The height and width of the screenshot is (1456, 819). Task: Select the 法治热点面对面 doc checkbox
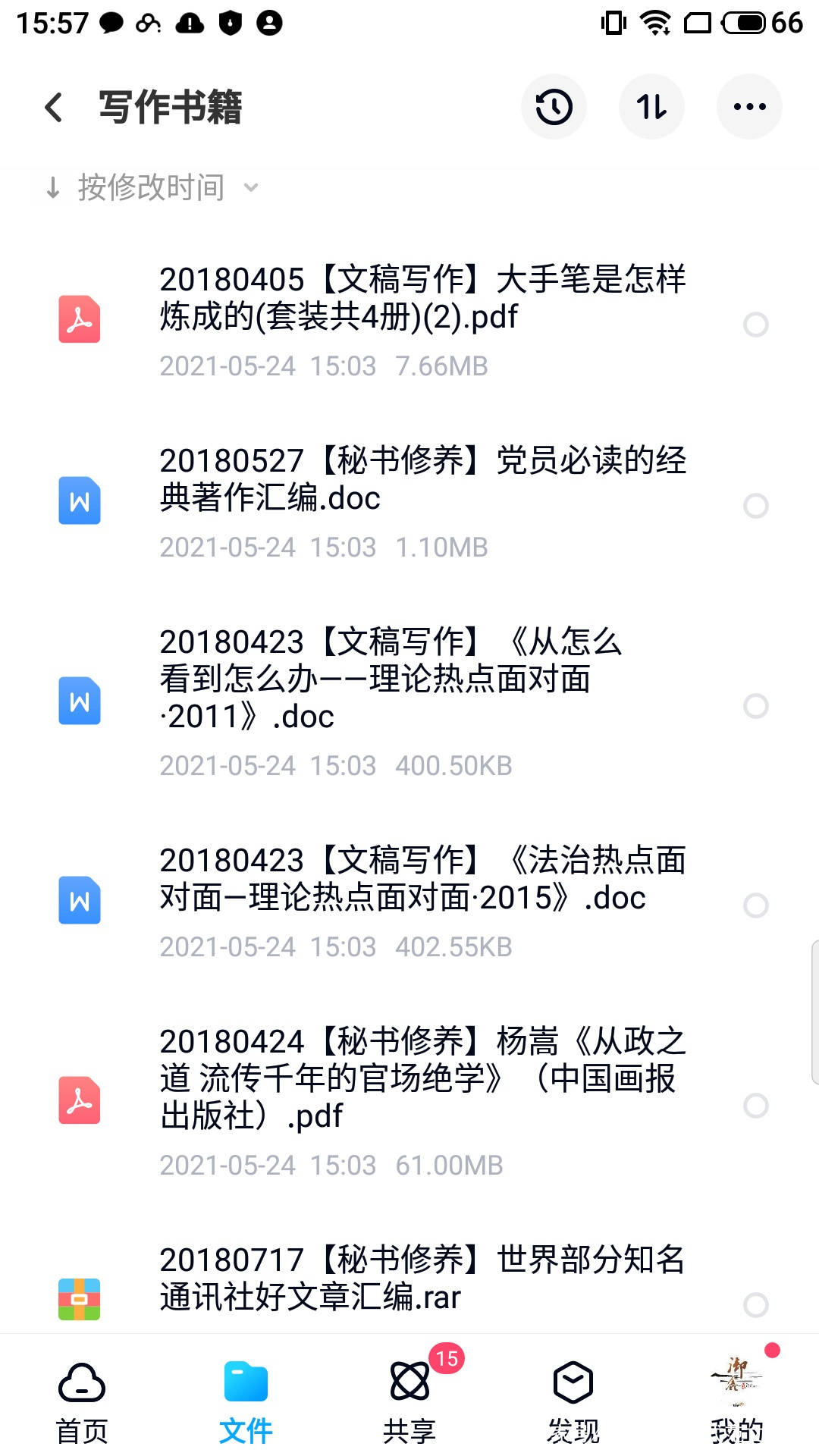click(x=755, y=905)
